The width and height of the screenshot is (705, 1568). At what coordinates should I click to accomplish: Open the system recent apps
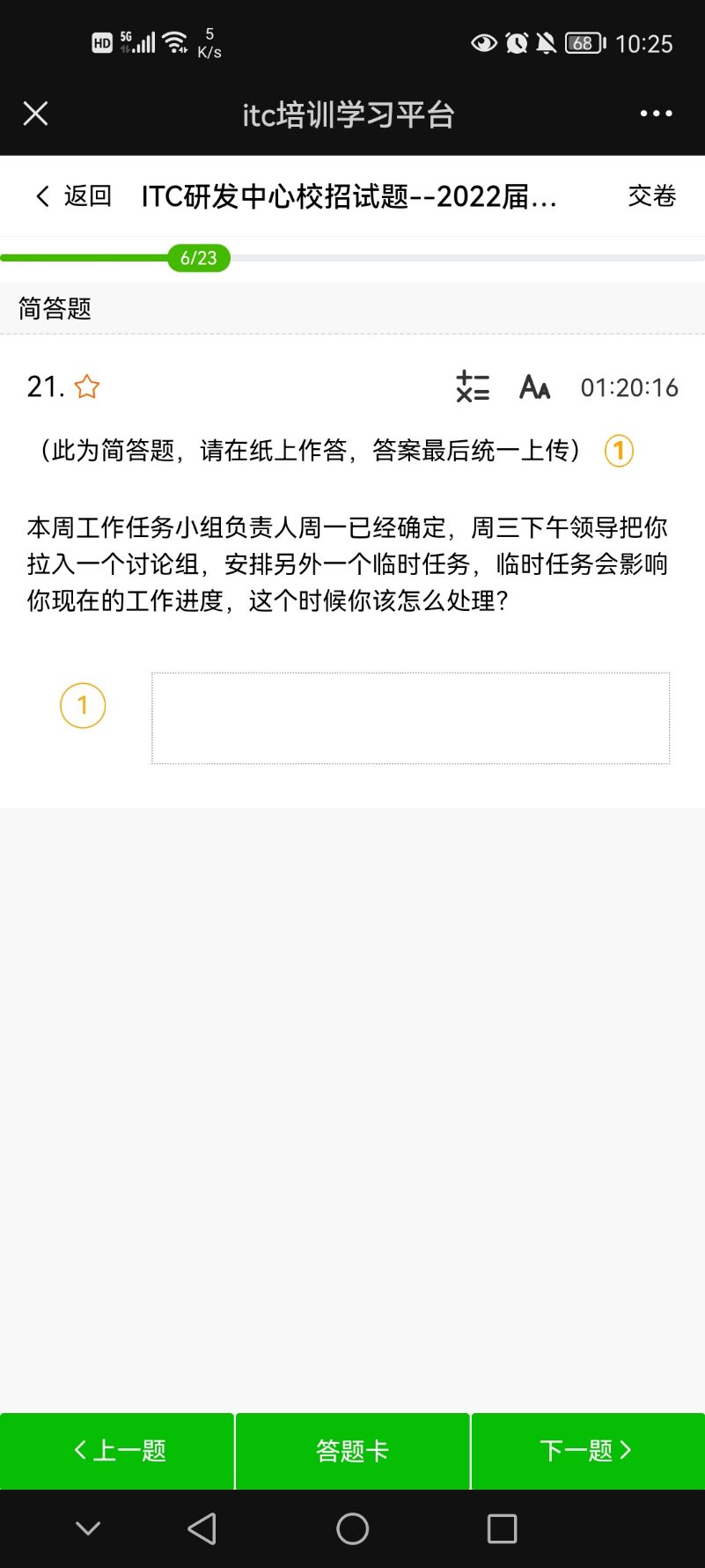click(x=502, y=1529)
